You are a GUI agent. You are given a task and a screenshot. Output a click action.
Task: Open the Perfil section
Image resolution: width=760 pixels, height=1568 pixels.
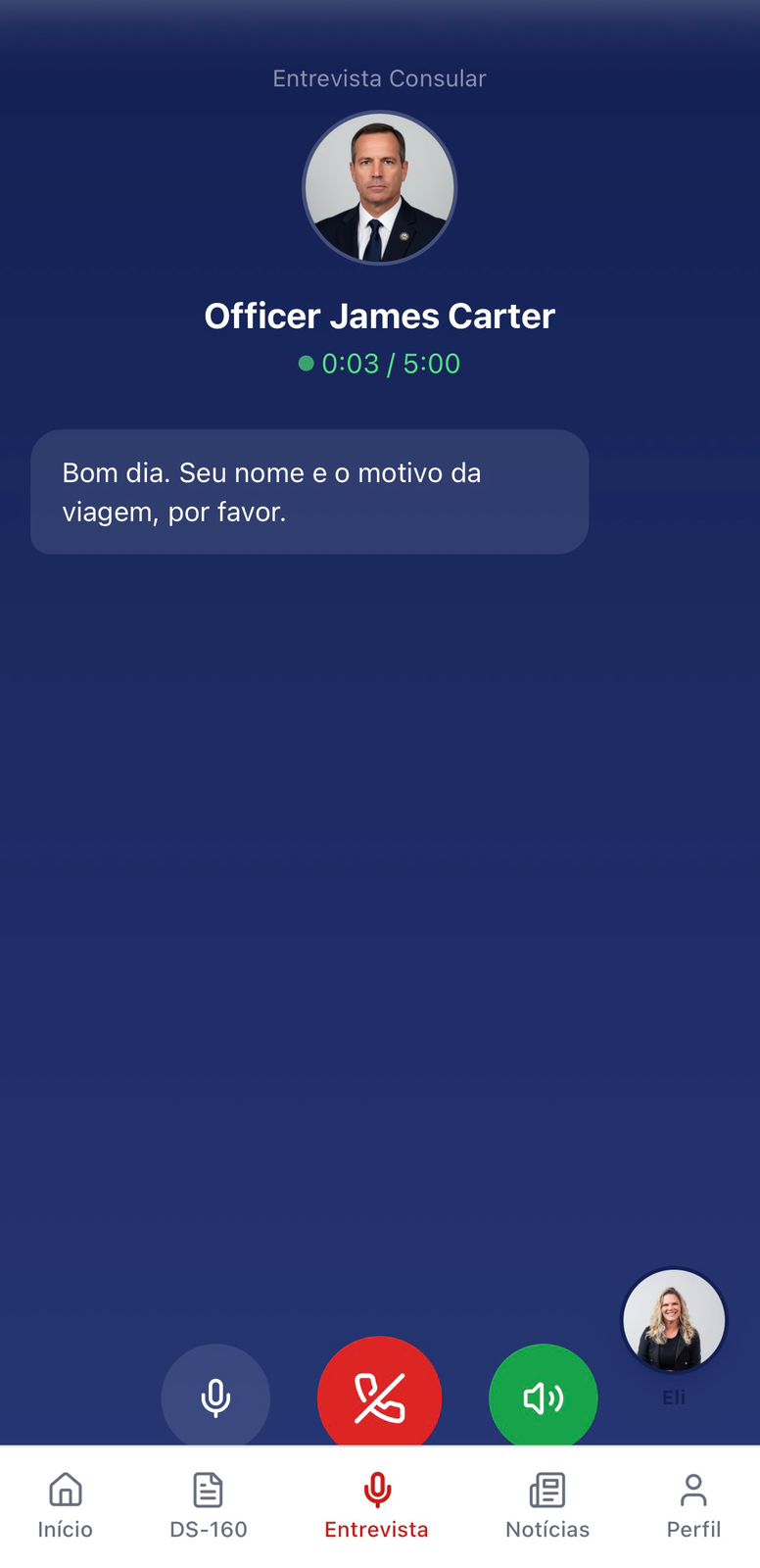coord(694,1504)
